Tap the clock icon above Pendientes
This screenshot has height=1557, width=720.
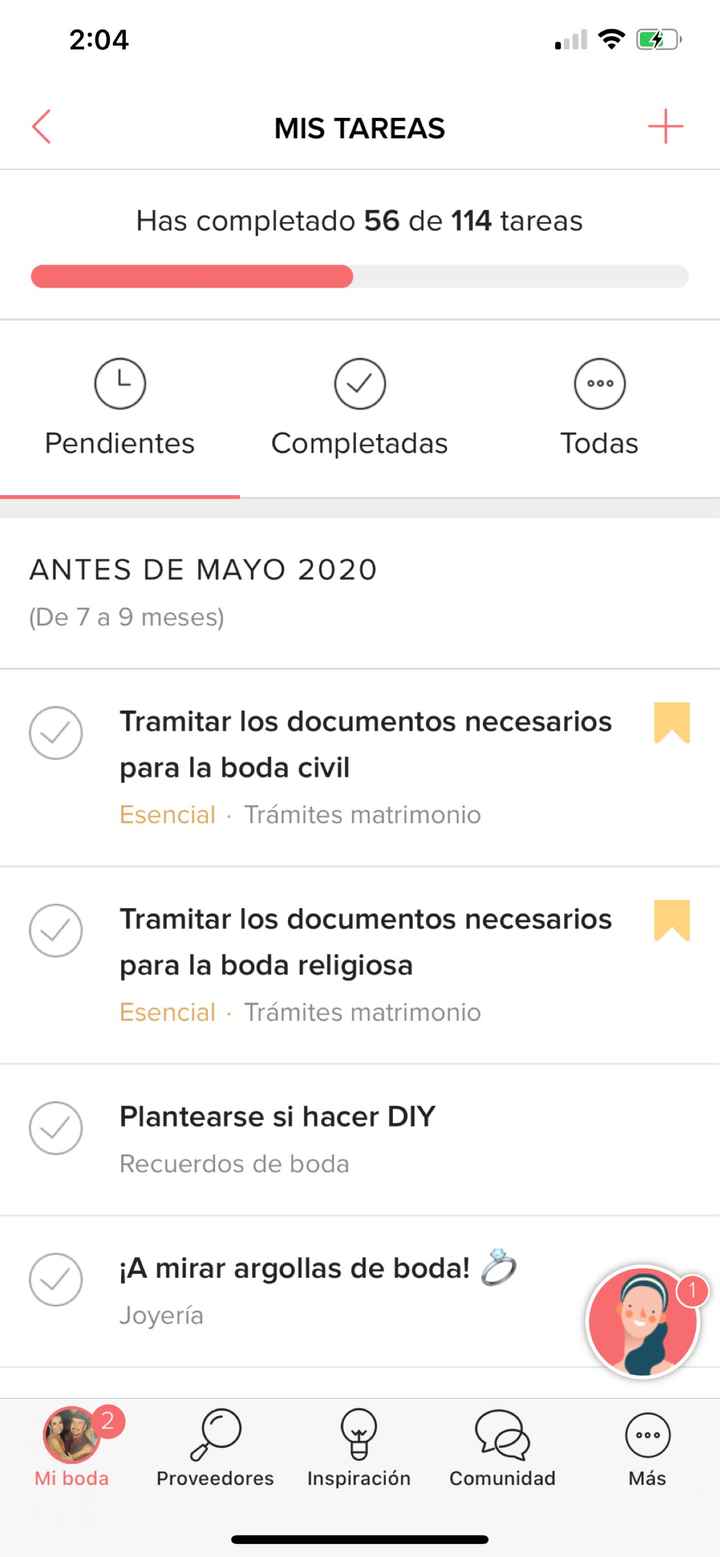120,383
